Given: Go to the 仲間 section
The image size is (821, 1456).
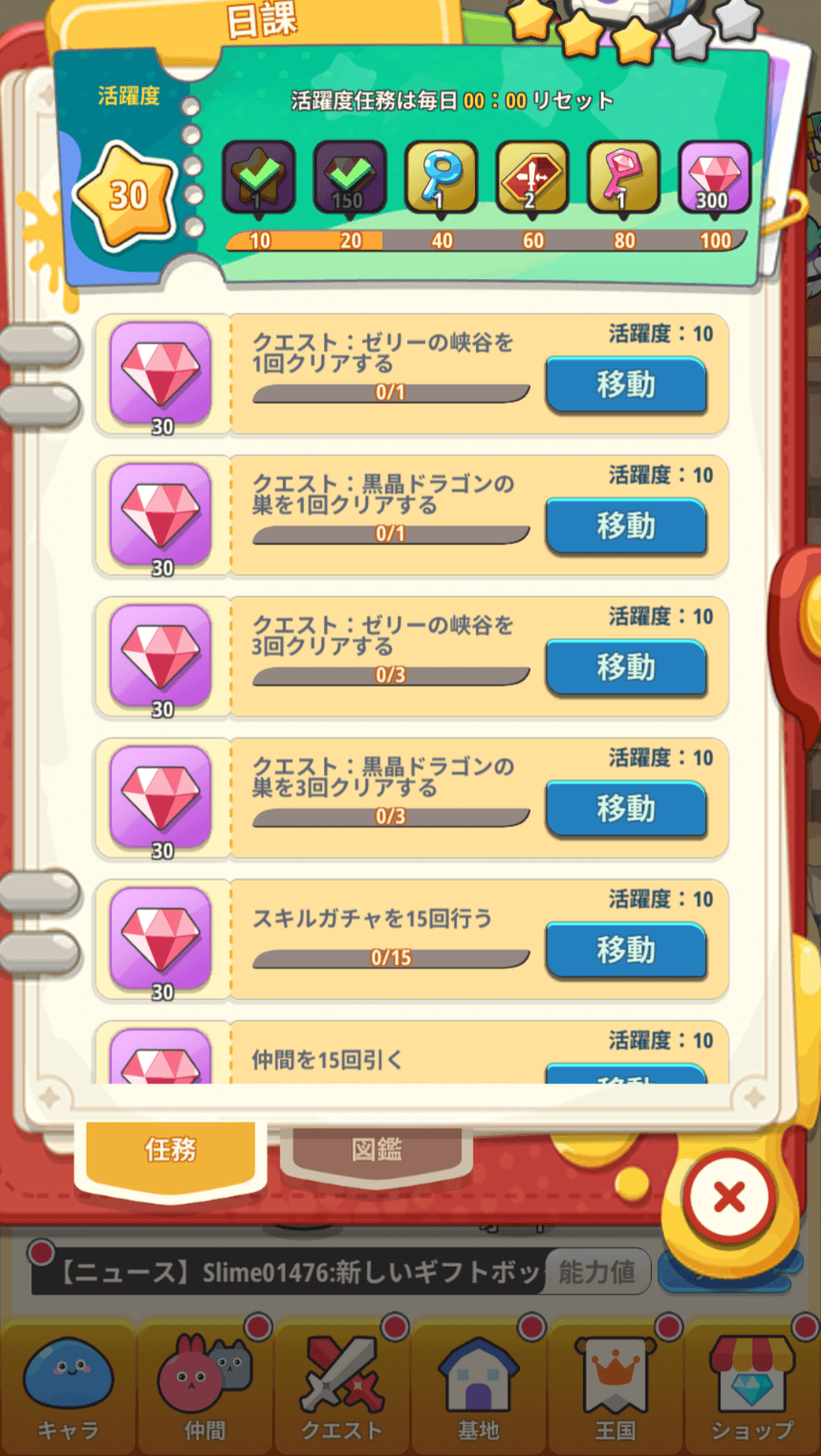Looking at the screenshot, I should click(x=205, y=1388).
